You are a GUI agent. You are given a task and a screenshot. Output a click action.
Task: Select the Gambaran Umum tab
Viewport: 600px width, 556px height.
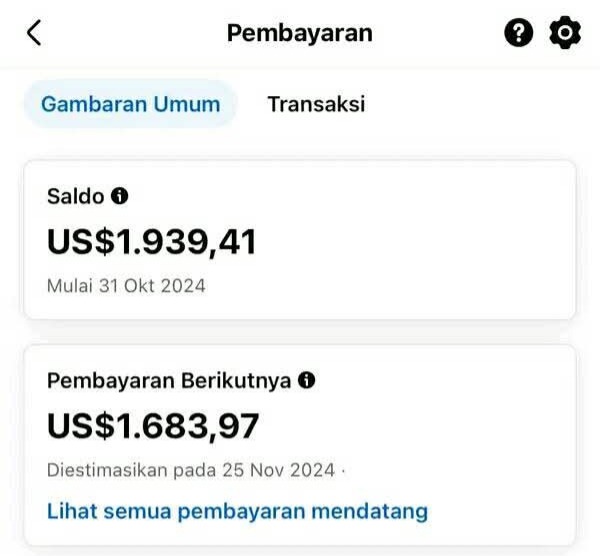pyautogui.click(x=130, y=104)
